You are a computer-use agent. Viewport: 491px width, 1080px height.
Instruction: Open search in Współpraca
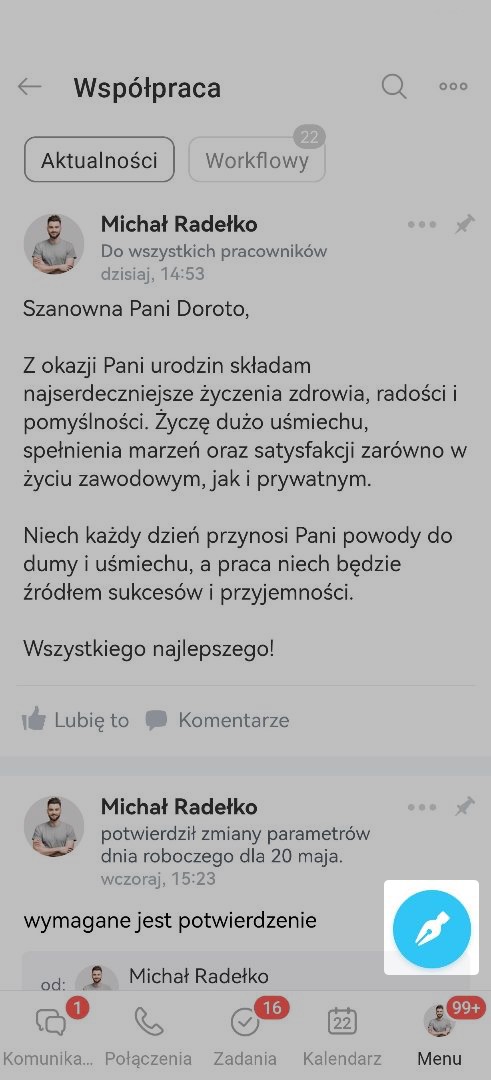tap(394, 87)
